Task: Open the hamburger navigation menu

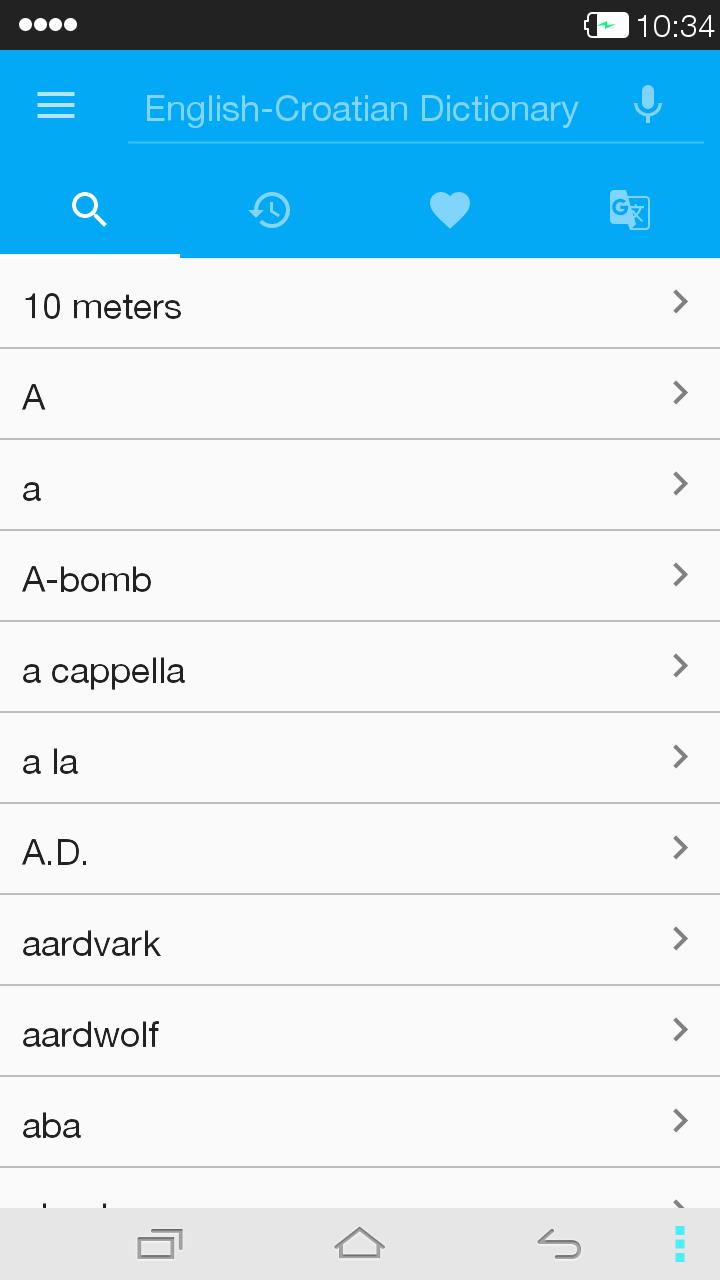Action: point(55,106)
